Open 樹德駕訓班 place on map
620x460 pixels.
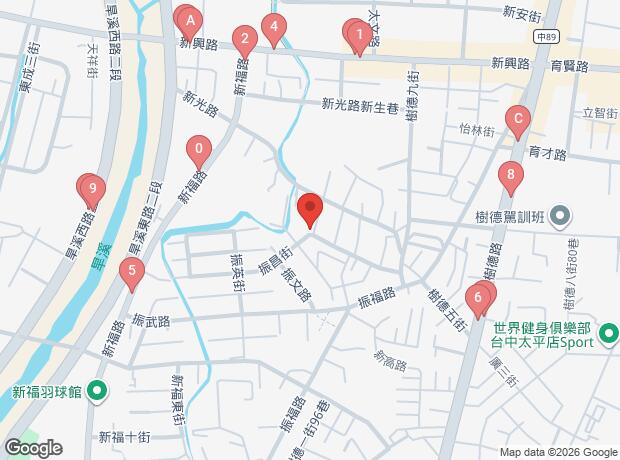tap(560, 214)
